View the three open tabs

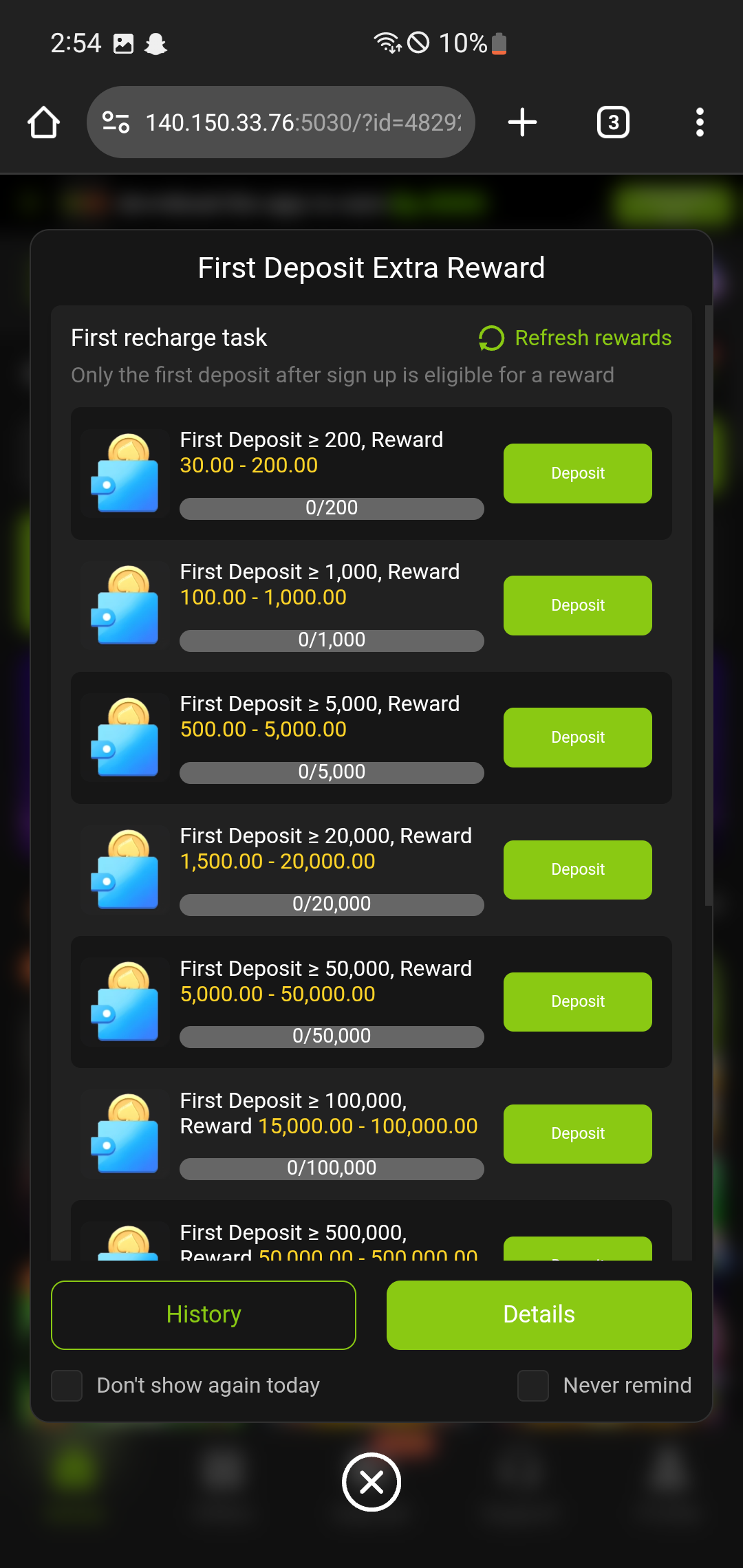click(612, 122)
